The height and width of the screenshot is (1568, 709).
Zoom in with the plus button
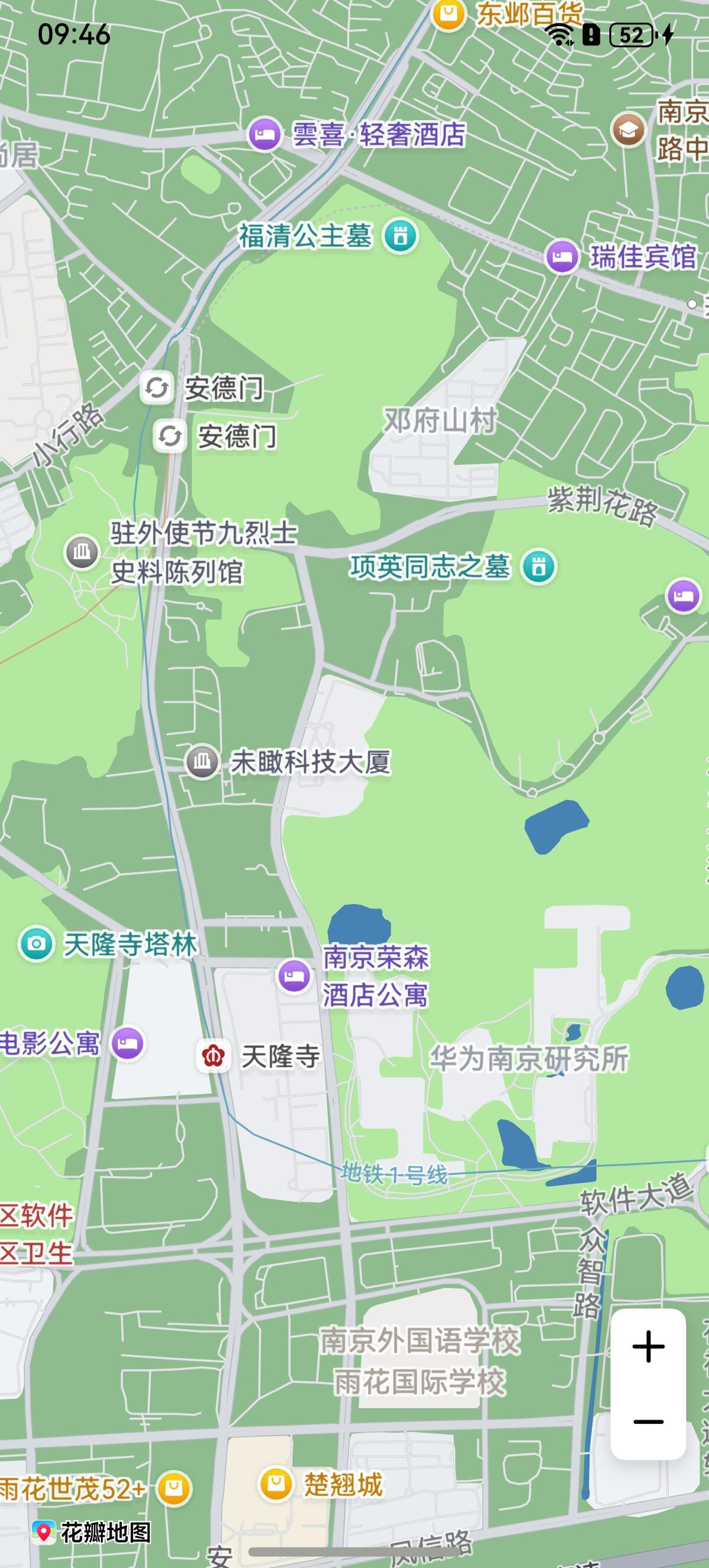[x=648, y=1346]
